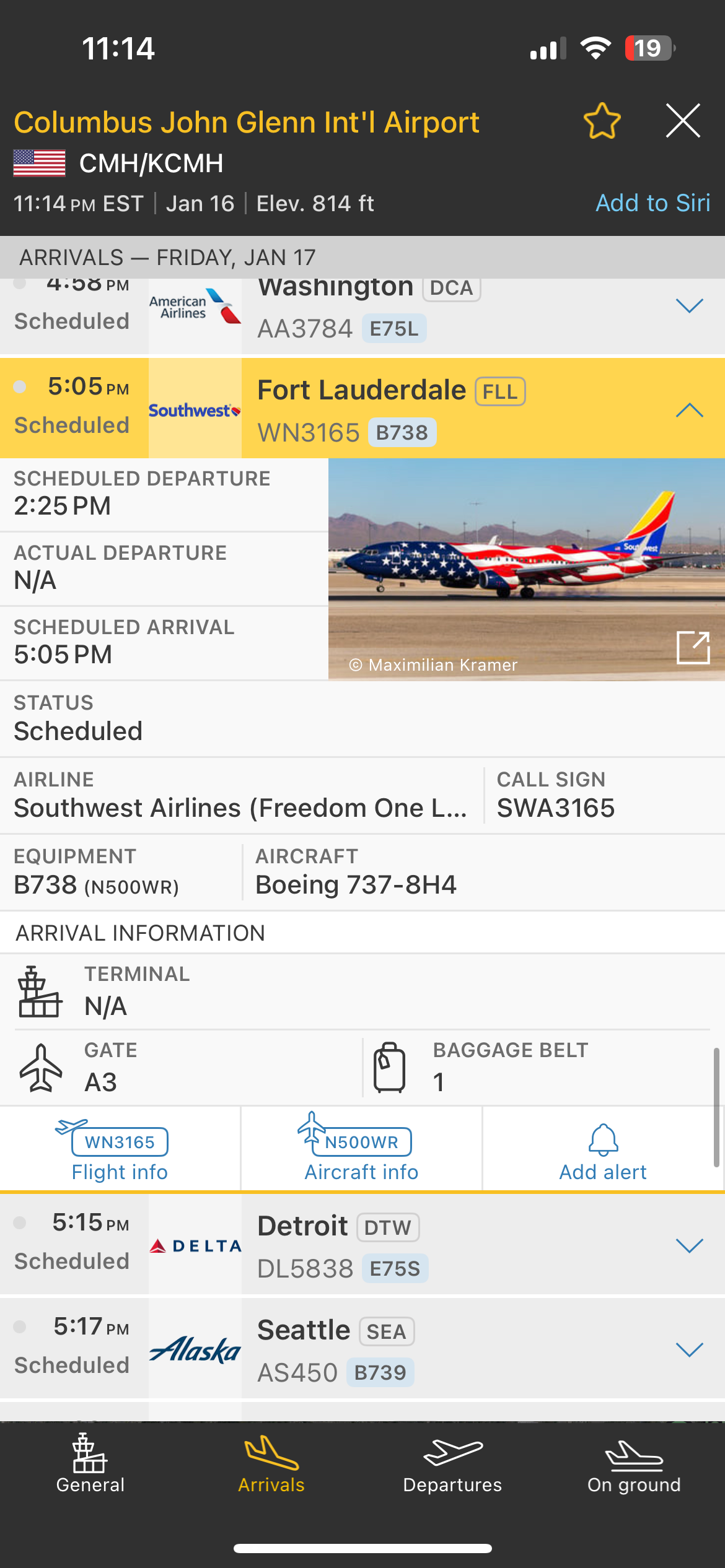Tap the Add to Siri link
725x1568 pixels.
(x=652, y=203)
